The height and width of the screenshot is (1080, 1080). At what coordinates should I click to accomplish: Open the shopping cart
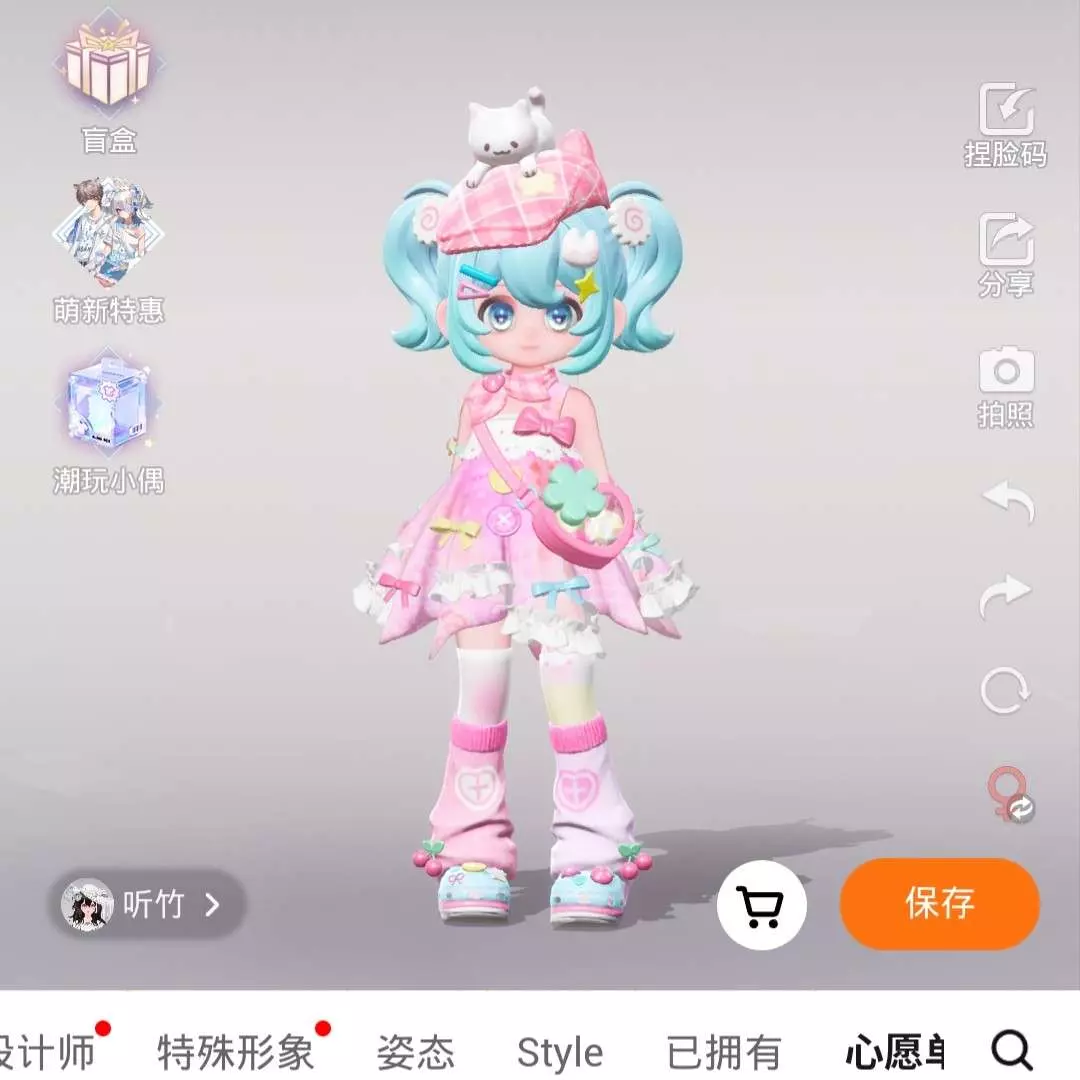(x=762, y=906)
